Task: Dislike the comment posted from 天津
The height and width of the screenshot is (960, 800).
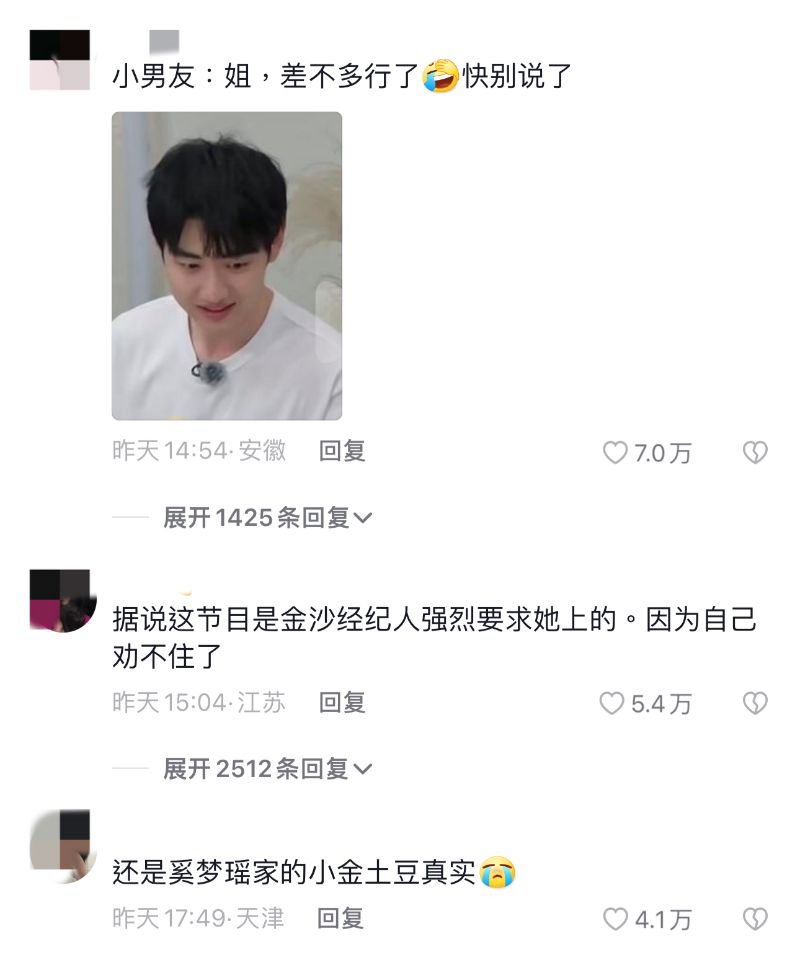Action: 755,919
